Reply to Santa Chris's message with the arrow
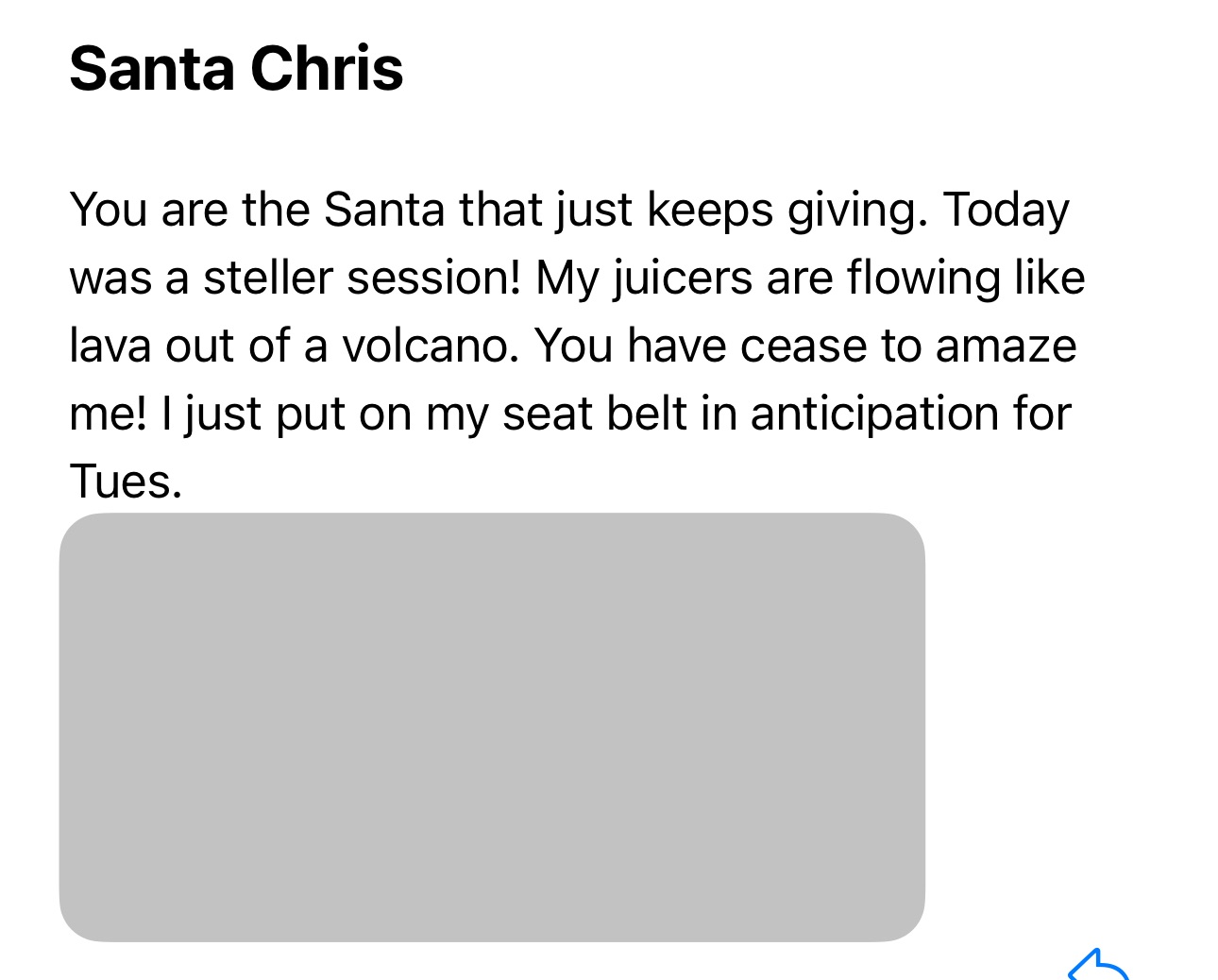Screen dimensions: 1218x980 (x=1098, y=965)
